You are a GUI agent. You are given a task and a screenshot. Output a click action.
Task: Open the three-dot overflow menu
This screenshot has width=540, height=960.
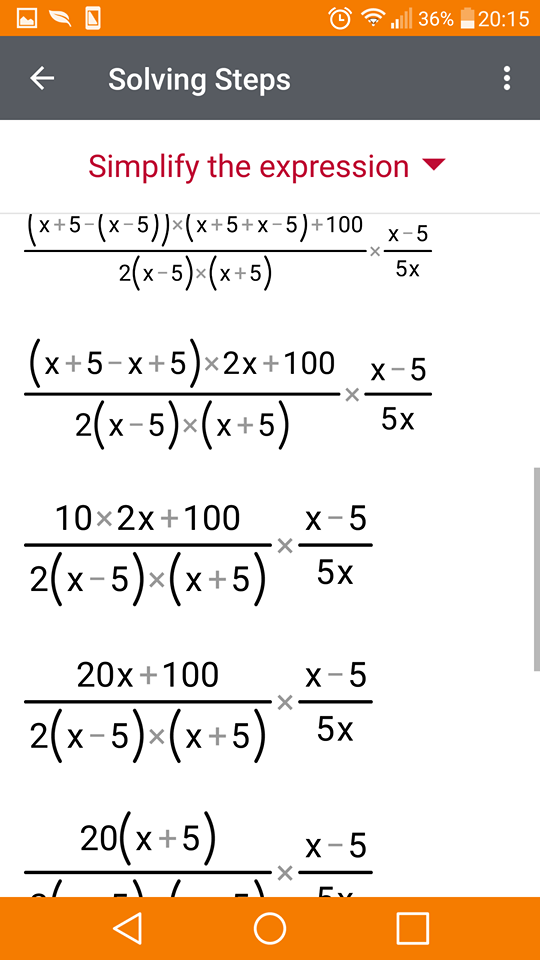tap(506, 78)
